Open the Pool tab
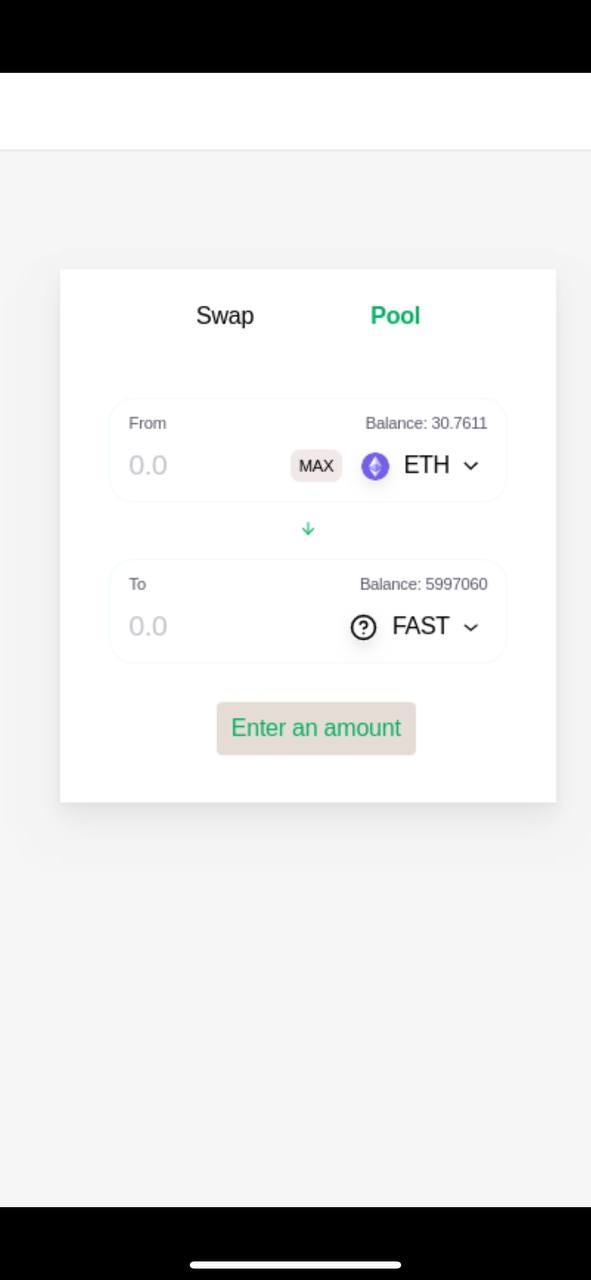The image size is (591, 1280). [395, 316]
